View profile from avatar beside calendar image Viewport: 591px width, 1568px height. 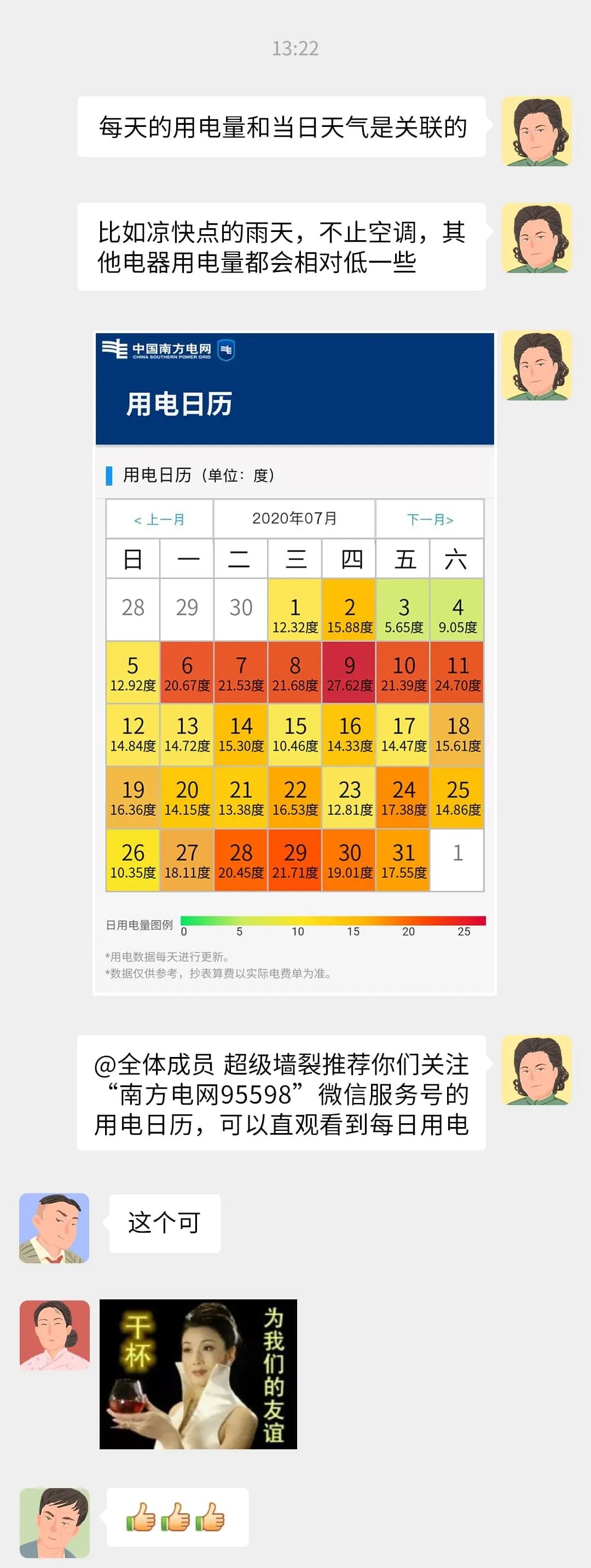[536, 366]
